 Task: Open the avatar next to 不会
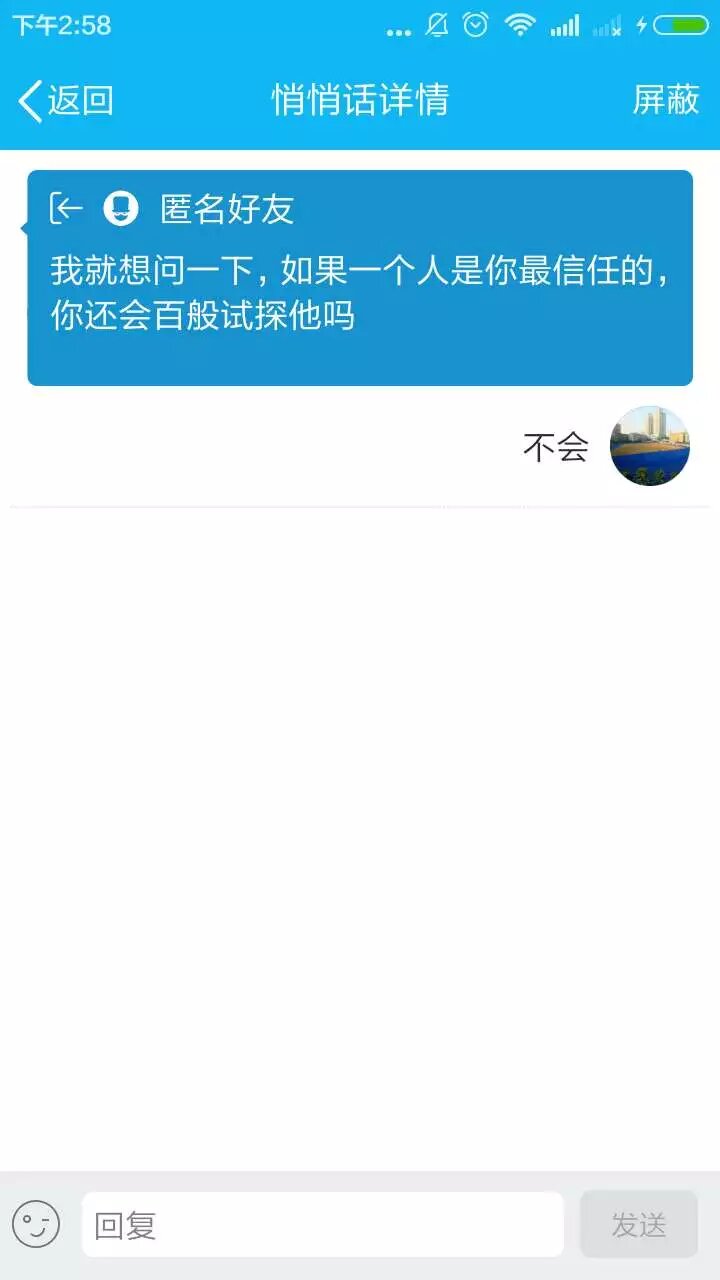click(650, 446)
